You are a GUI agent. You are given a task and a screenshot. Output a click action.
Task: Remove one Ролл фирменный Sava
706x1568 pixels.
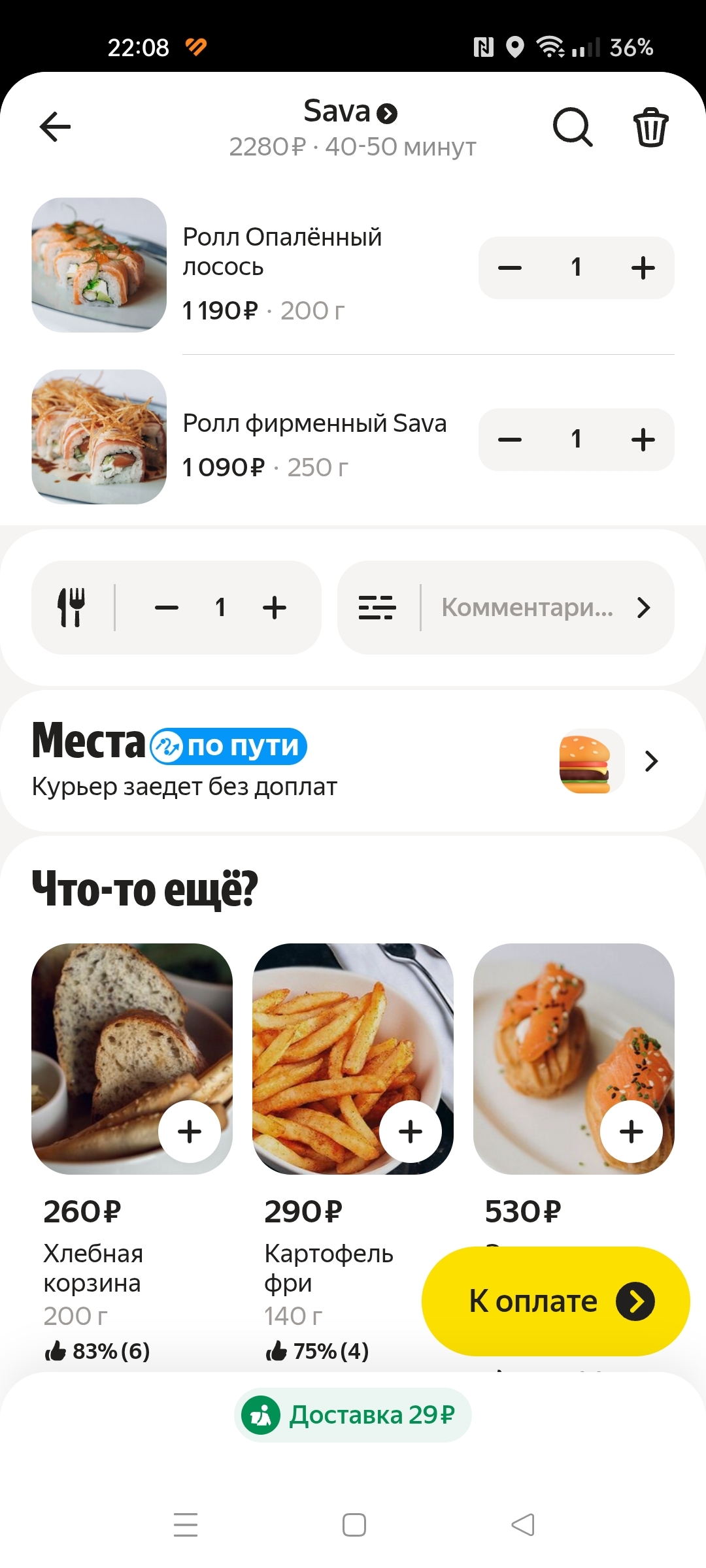click(510, 439)
